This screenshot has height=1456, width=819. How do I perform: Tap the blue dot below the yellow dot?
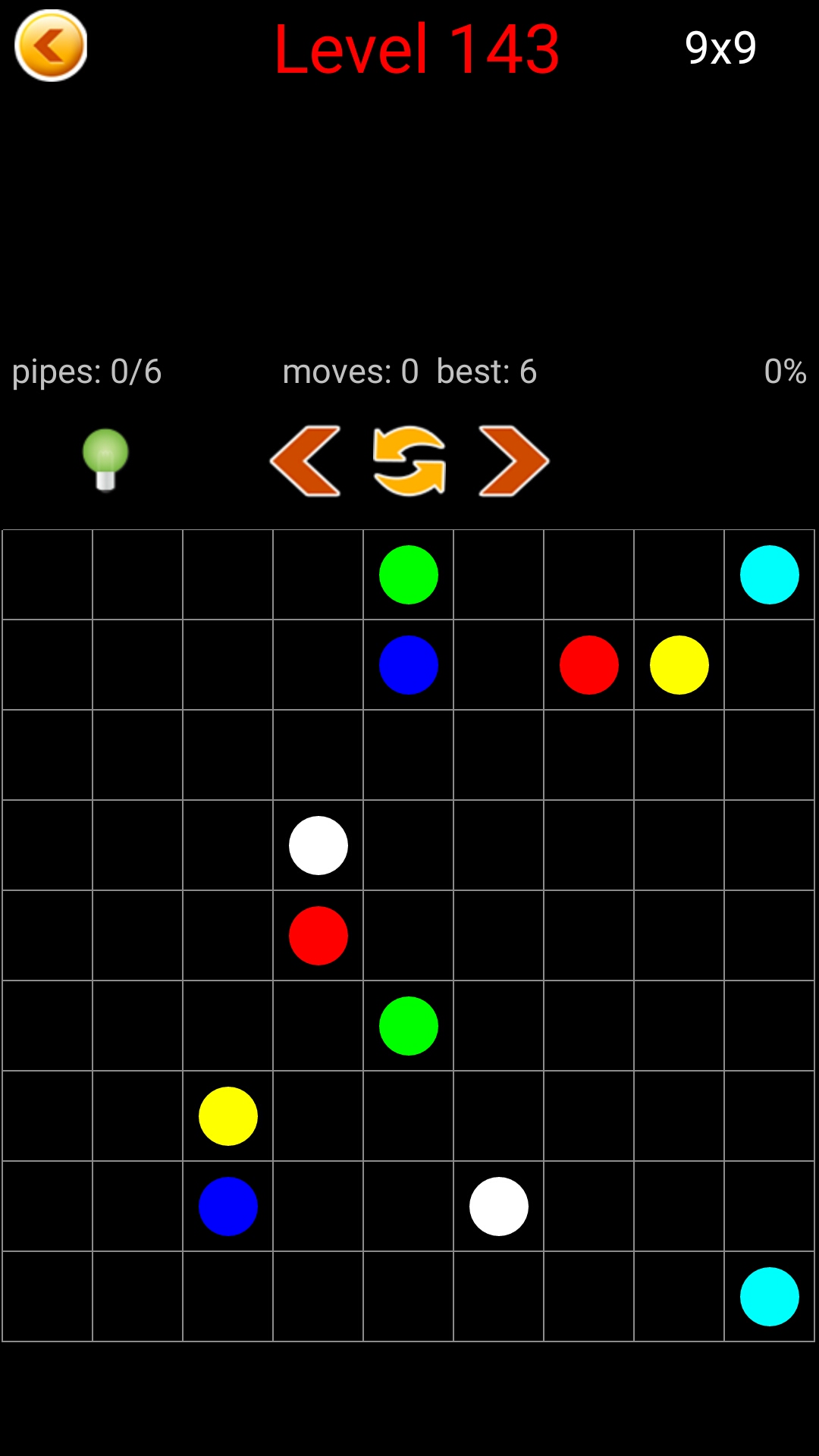[x=228, y=1206]
